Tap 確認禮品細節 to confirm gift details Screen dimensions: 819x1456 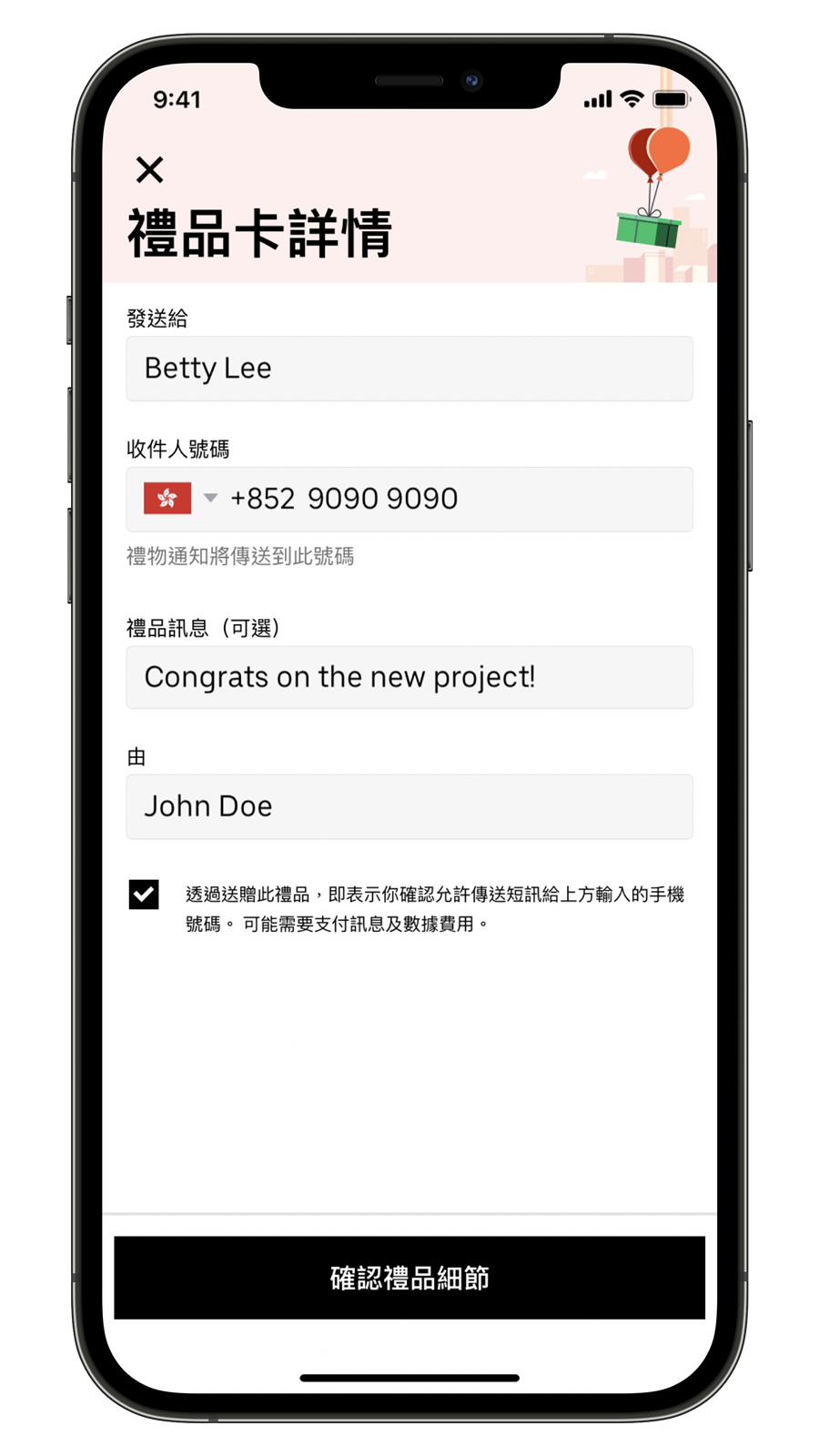[409, 1278]
